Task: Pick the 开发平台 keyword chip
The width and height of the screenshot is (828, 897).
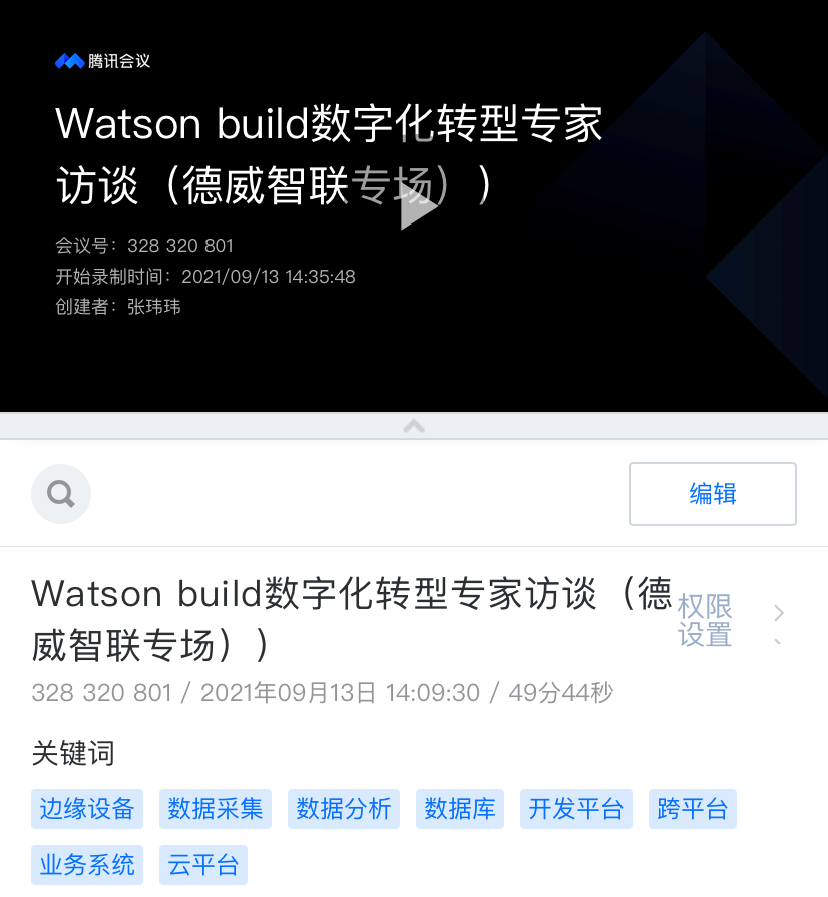Action: (576, 809)
